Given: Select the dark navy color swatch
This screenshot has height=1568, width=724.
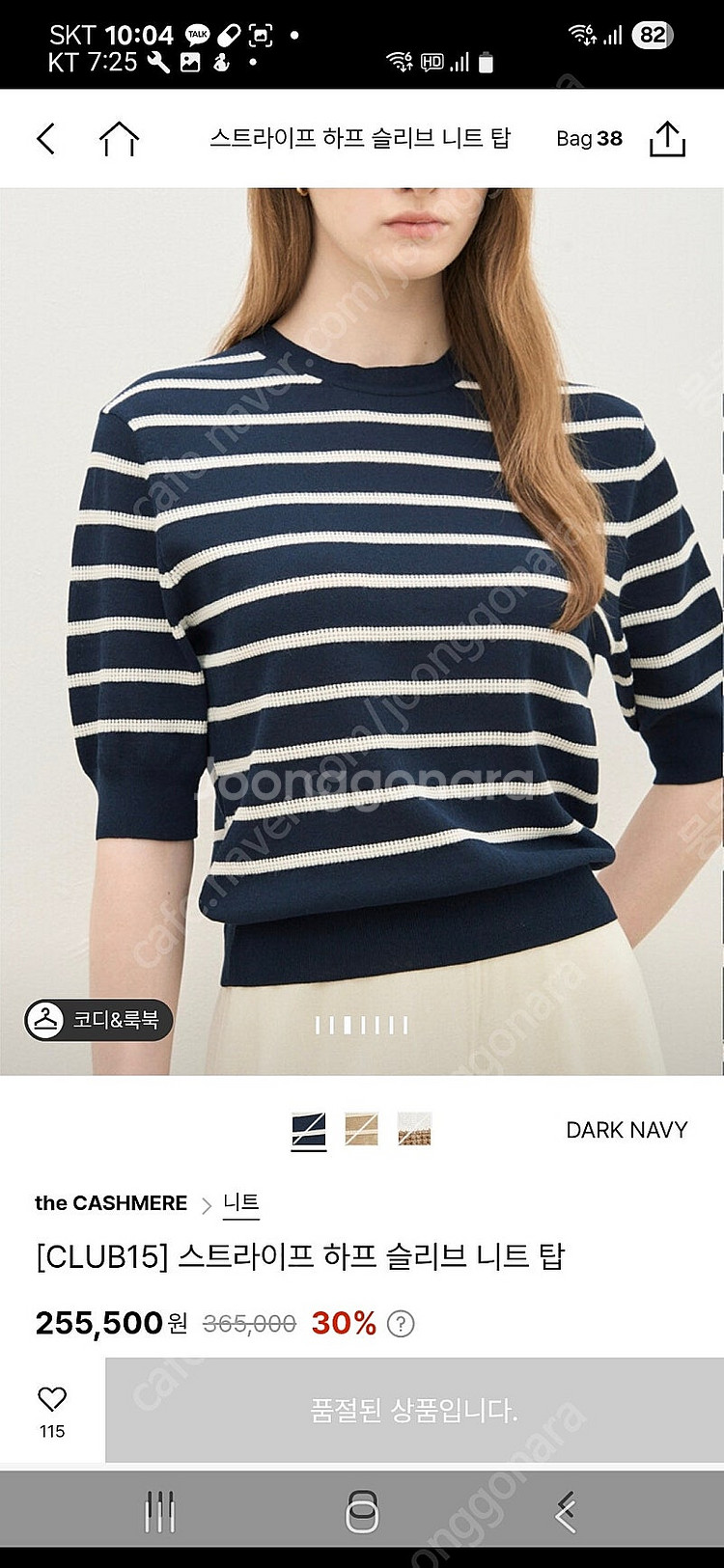Looking at the screenshot, I should coord(309,1129).
